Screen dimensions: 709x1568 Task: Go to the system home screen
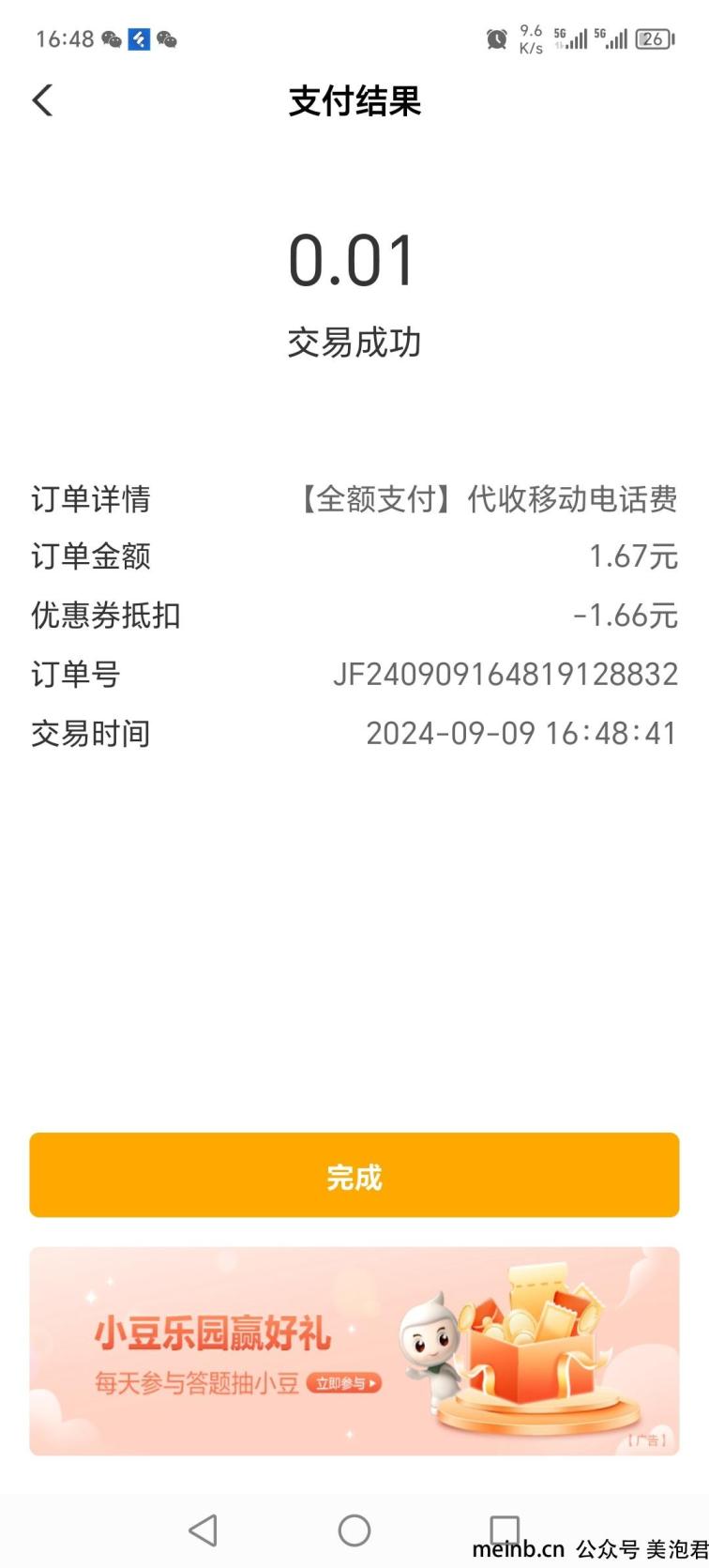[x=354, y=1530]
